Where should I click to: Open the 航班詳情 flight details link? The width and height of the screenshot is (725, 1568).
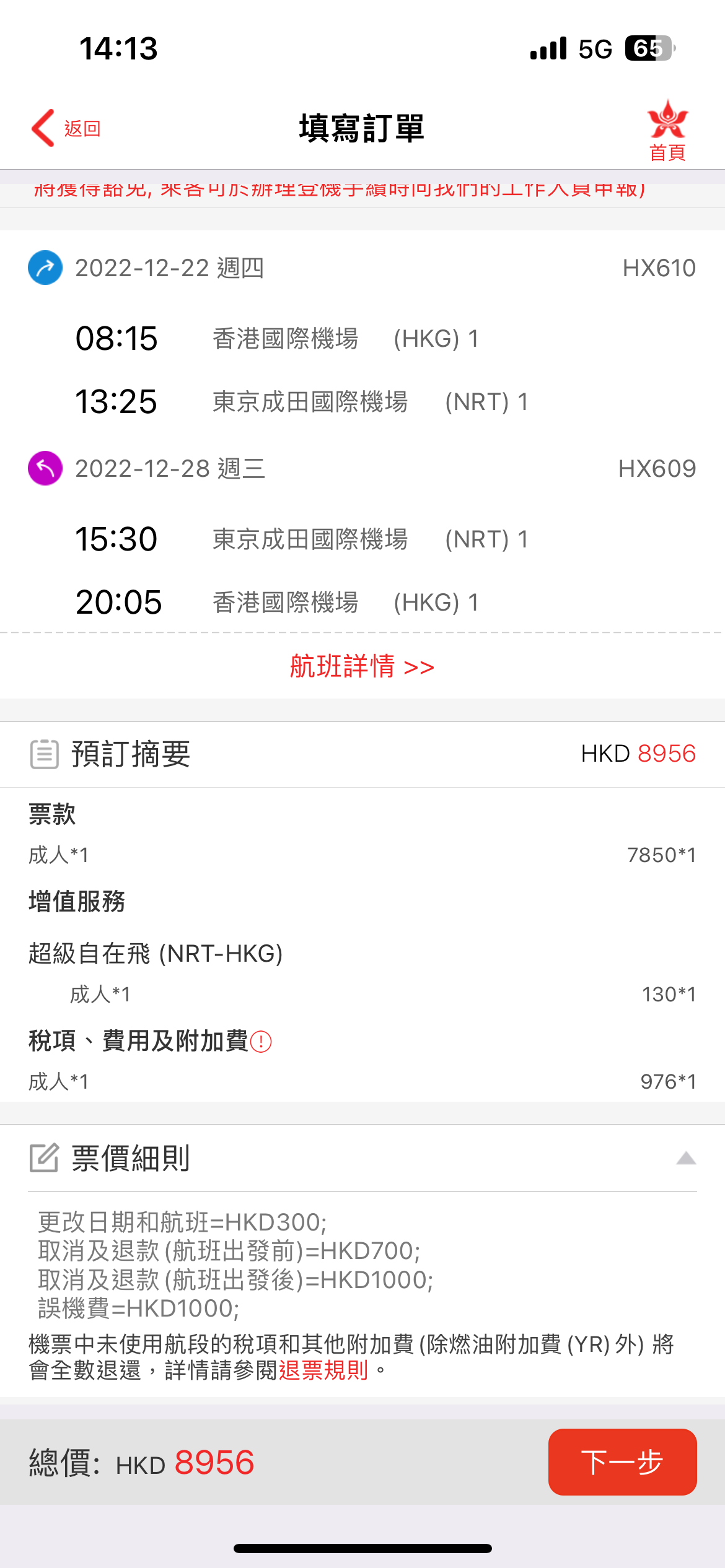(x=362, y=666)
